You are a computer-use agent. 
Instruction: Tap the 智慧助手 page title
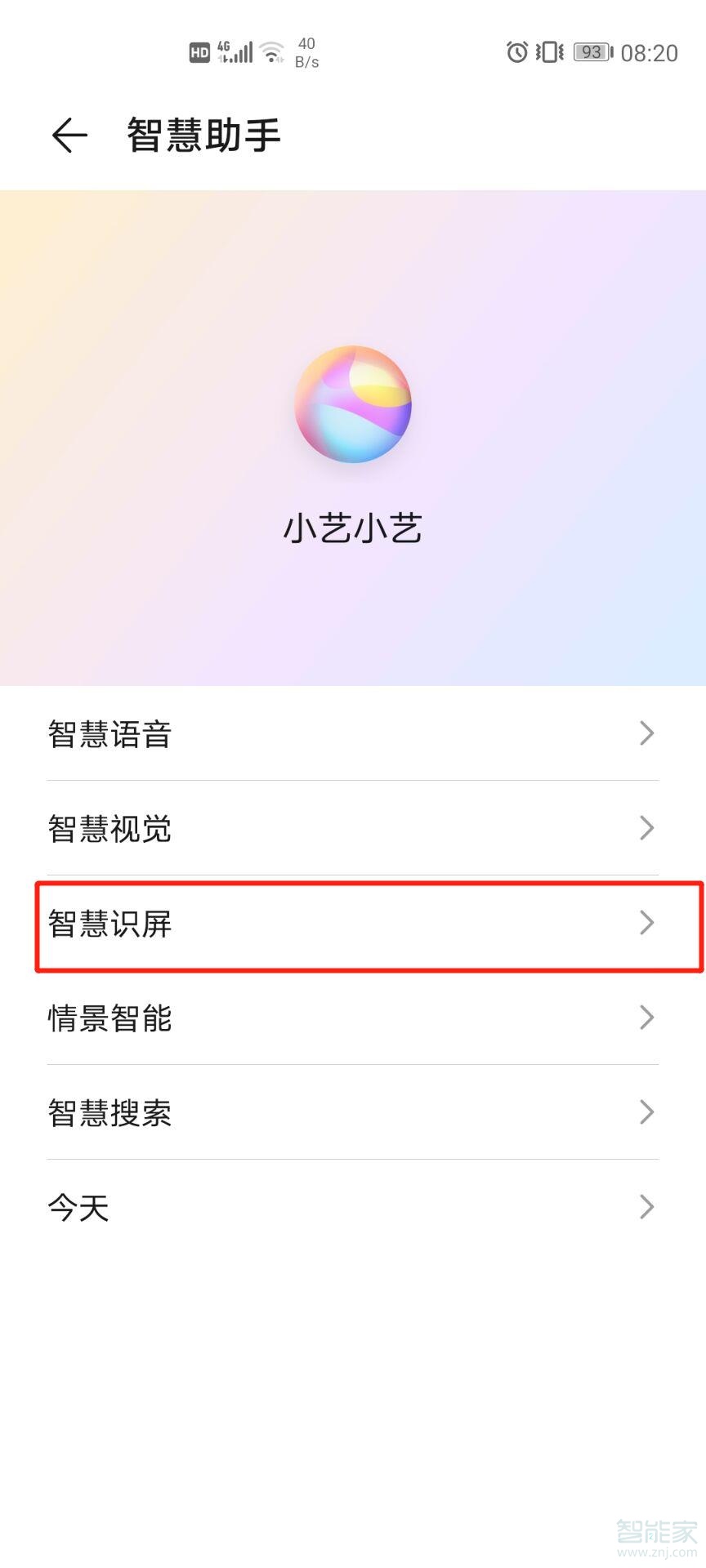(x=202, y=135)
